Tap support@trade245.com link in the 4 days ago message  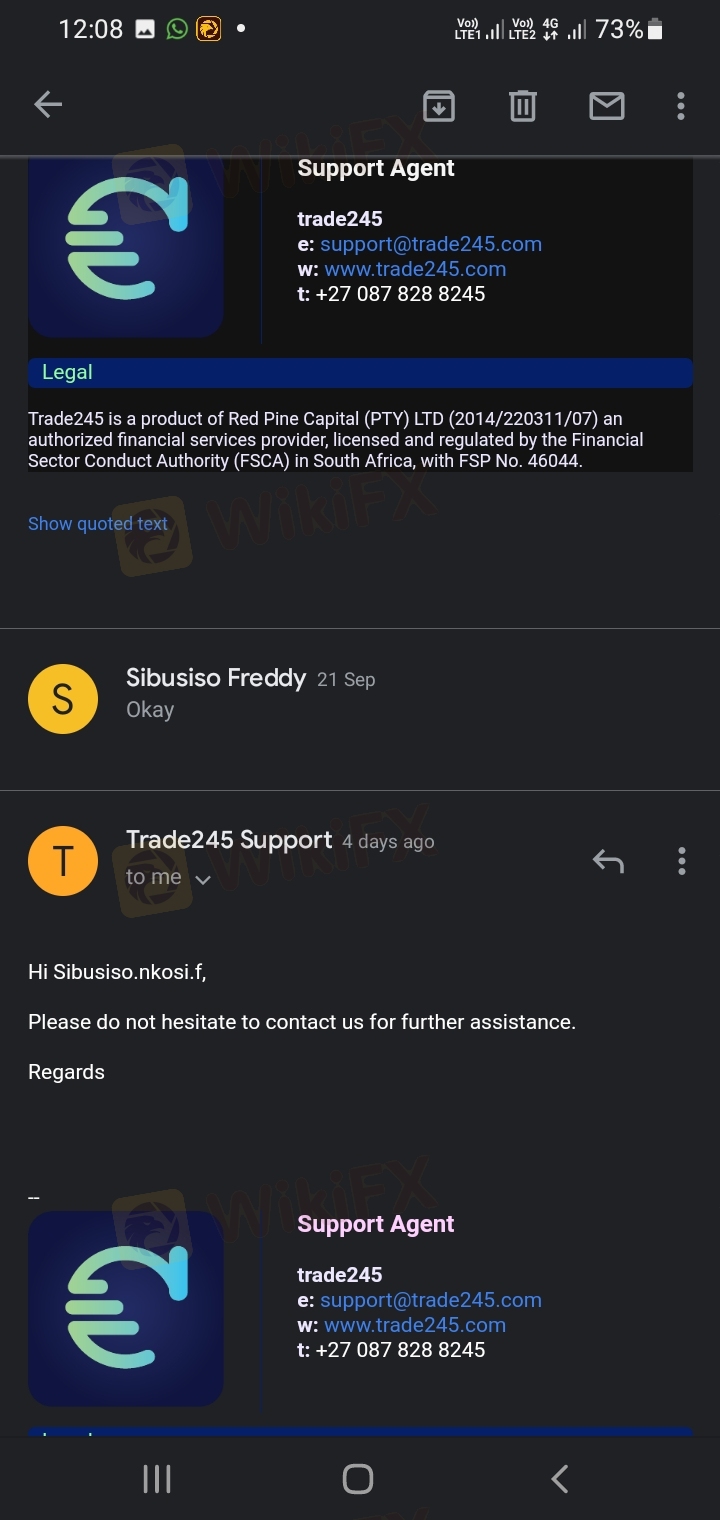[x=431, y=1300]
